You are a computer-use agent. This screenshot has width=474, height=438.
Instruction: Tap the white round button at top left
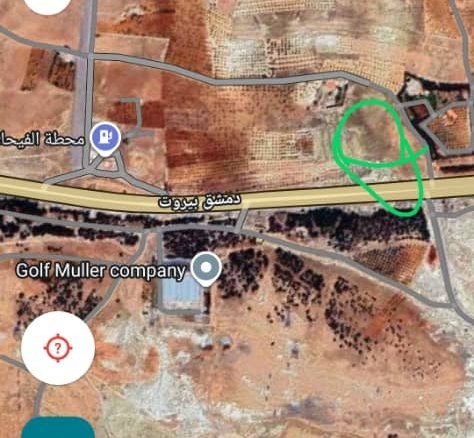click(x=48, y=6)
